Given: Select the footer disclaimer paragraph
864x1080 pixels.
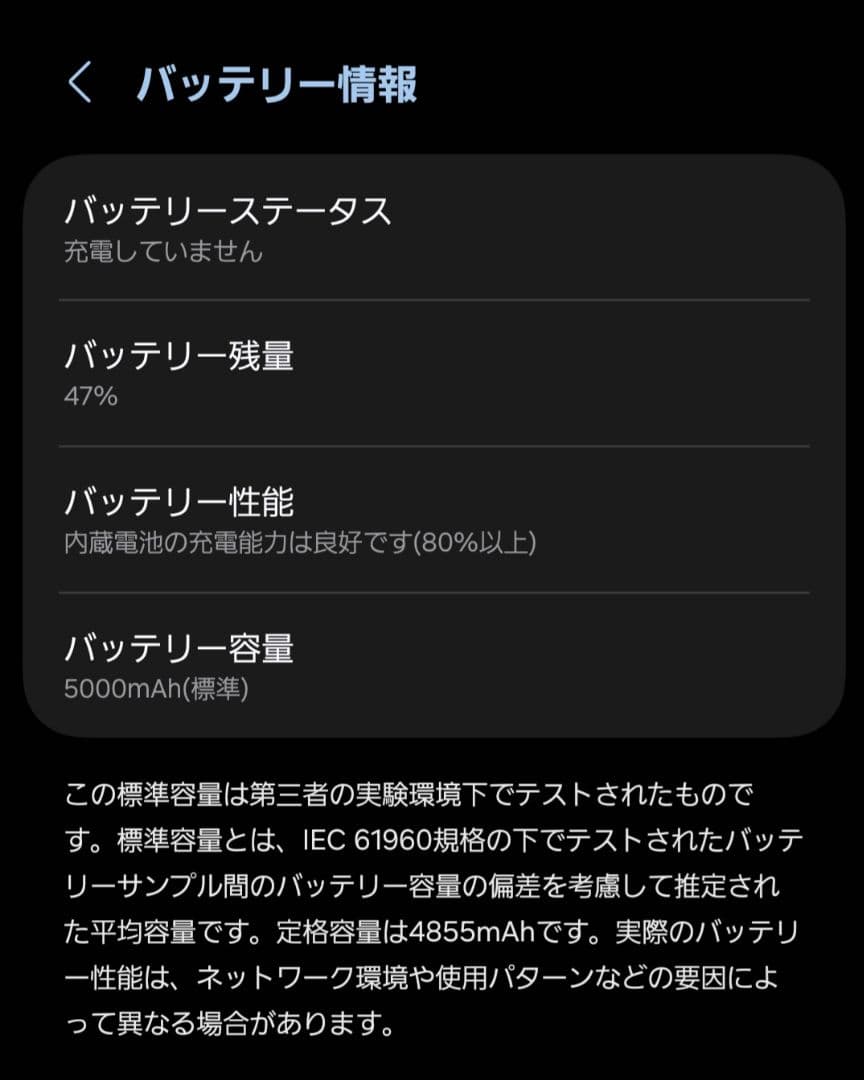Looking at the screenshot, I should point(430,905).
